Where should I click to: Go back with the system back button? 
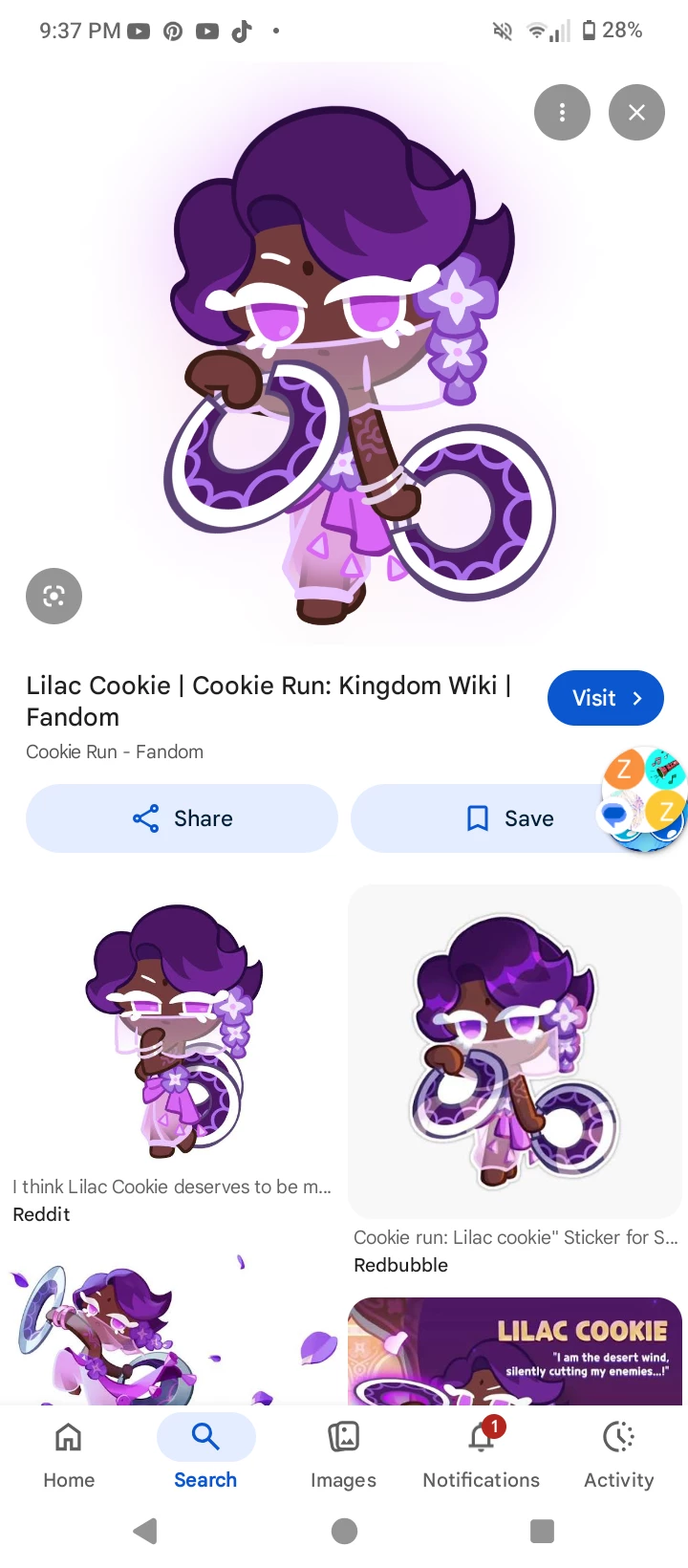coord(145,1532)
